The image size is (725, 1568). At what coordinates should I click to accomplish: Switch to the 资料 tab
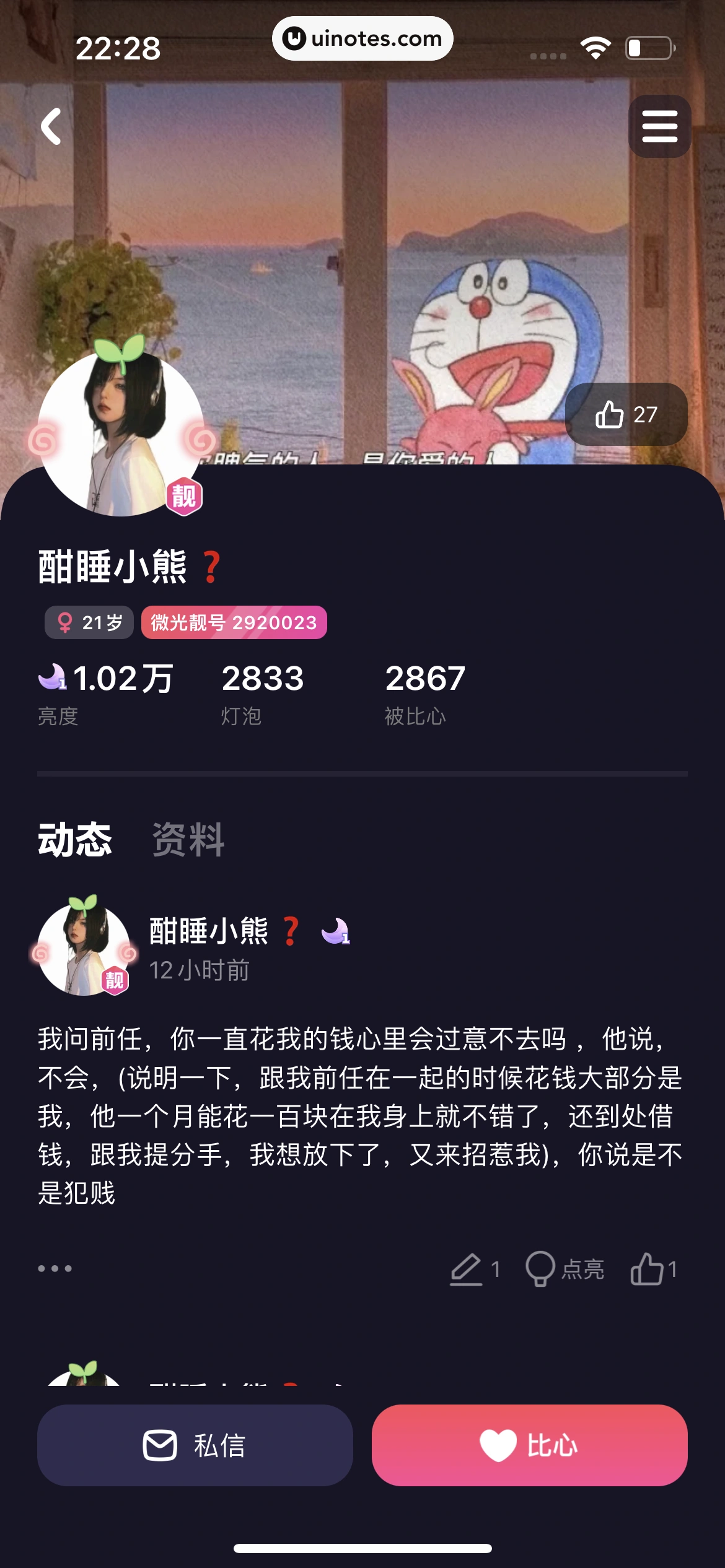188,840
